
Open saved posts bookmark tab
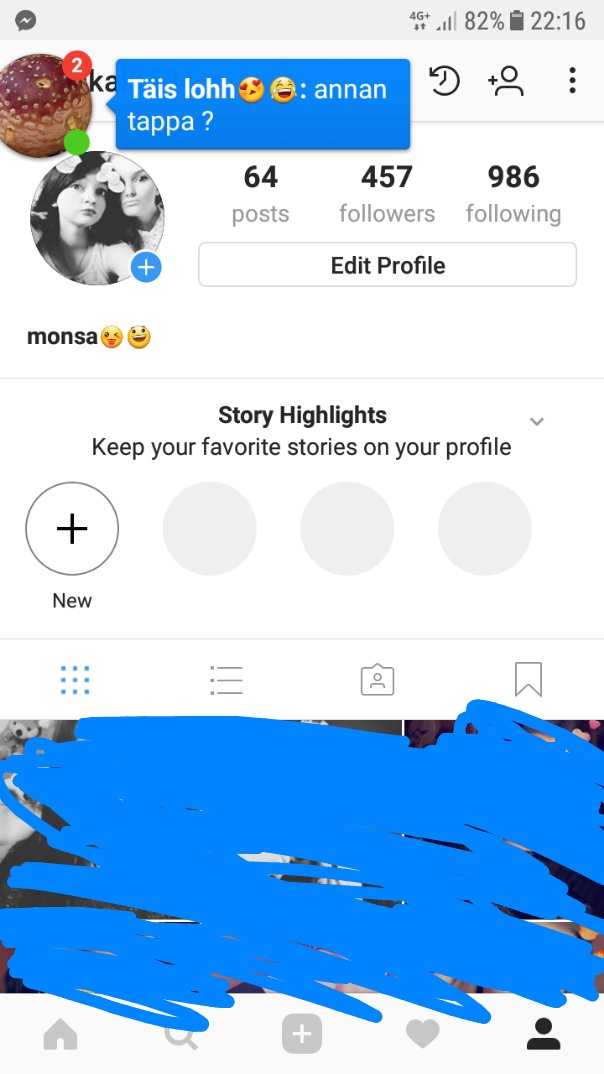click(528, 679)
